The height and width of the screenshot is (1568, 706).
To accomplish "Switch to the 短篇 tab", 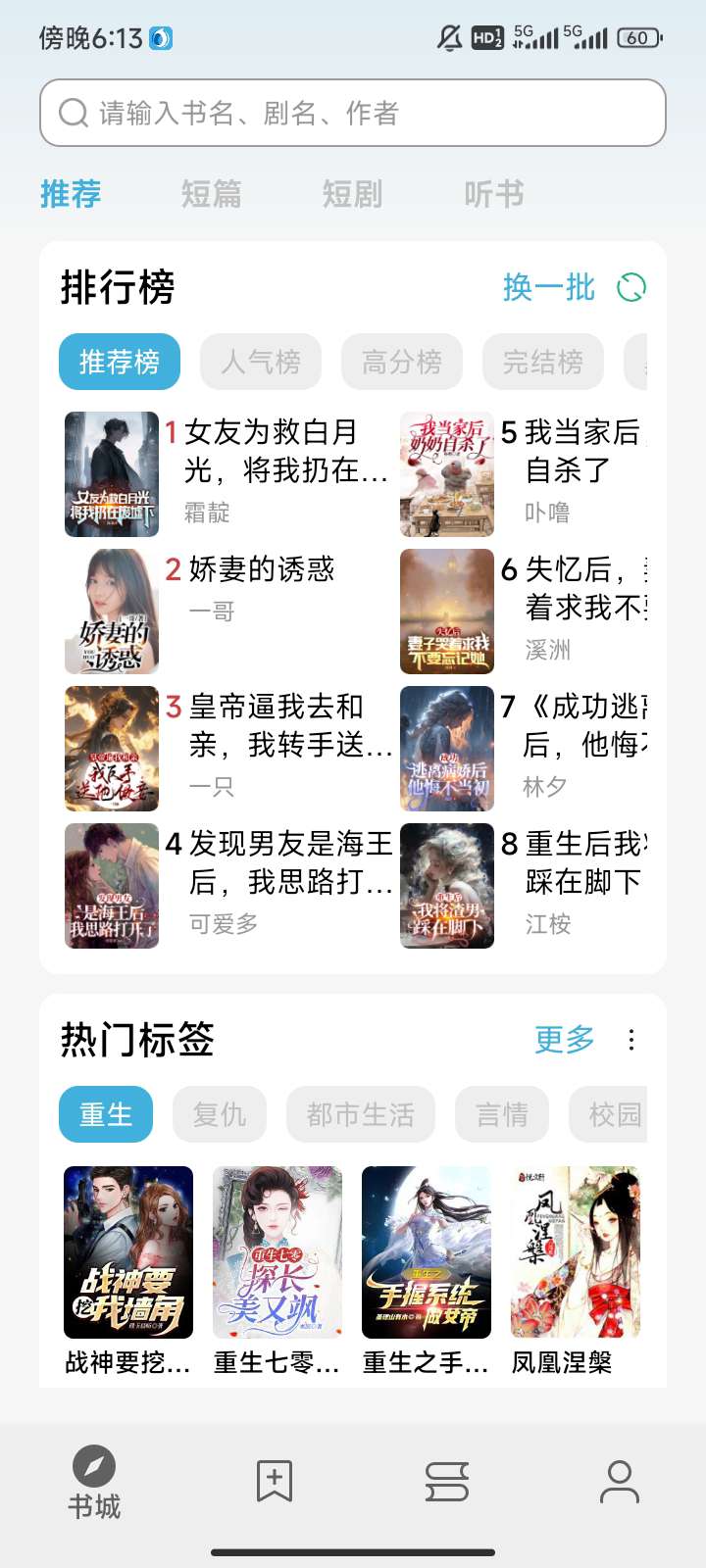I will coord(211,194).
